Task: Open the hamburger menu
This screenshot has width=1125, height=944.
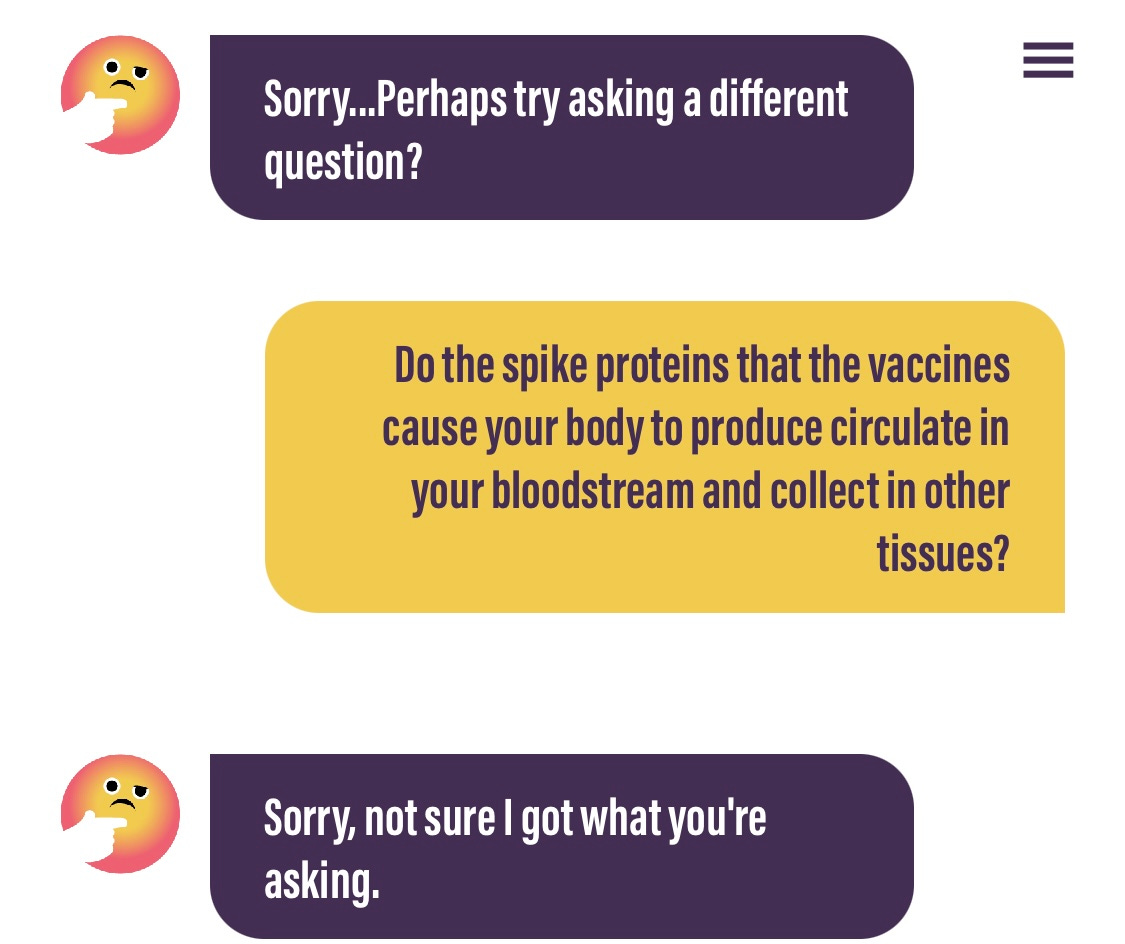Action: (x=1048, y=60)
